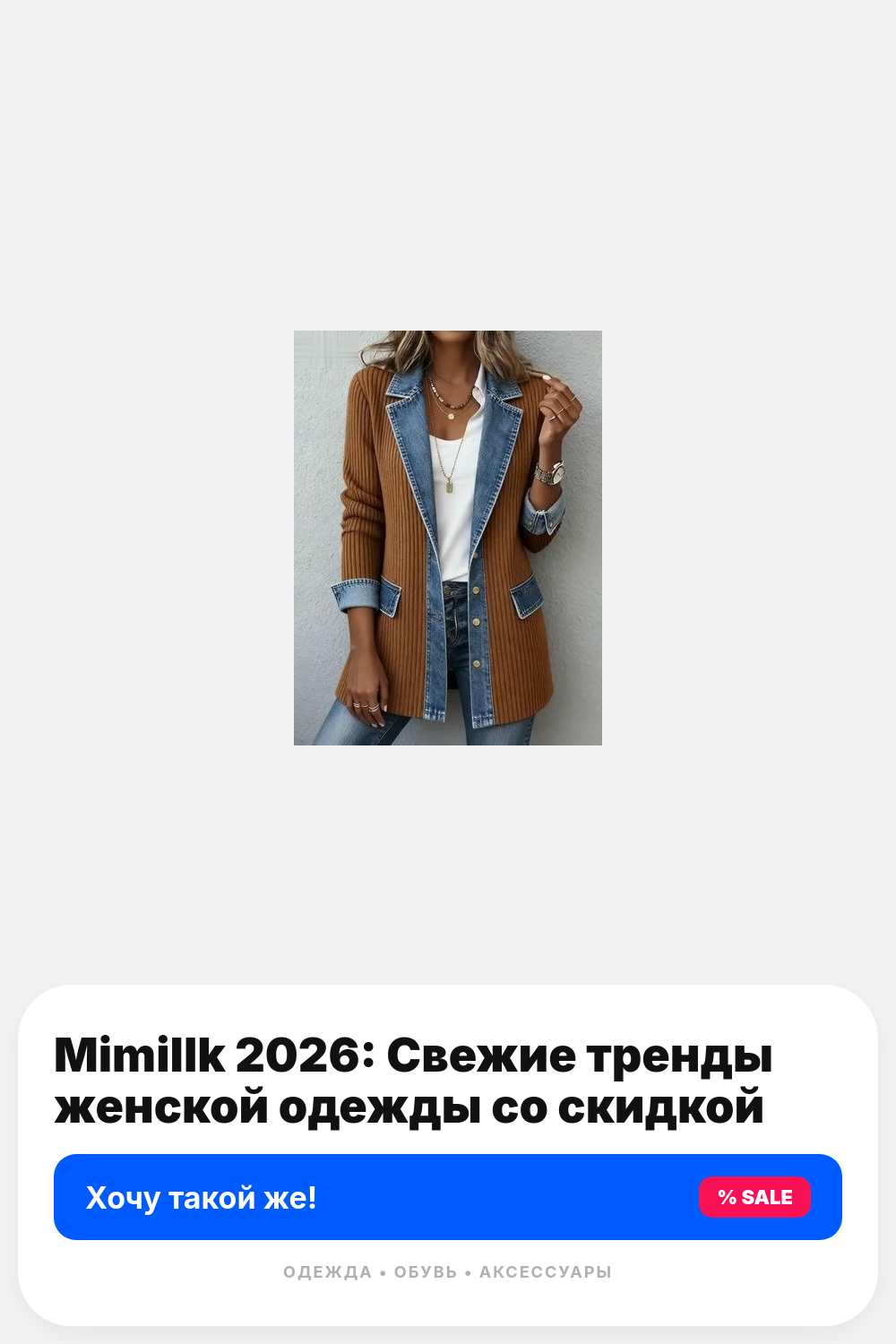Viewport: 896px width, 1344px height.
Task: Open the brown denim blazer product image
Action: coord(448,538)
